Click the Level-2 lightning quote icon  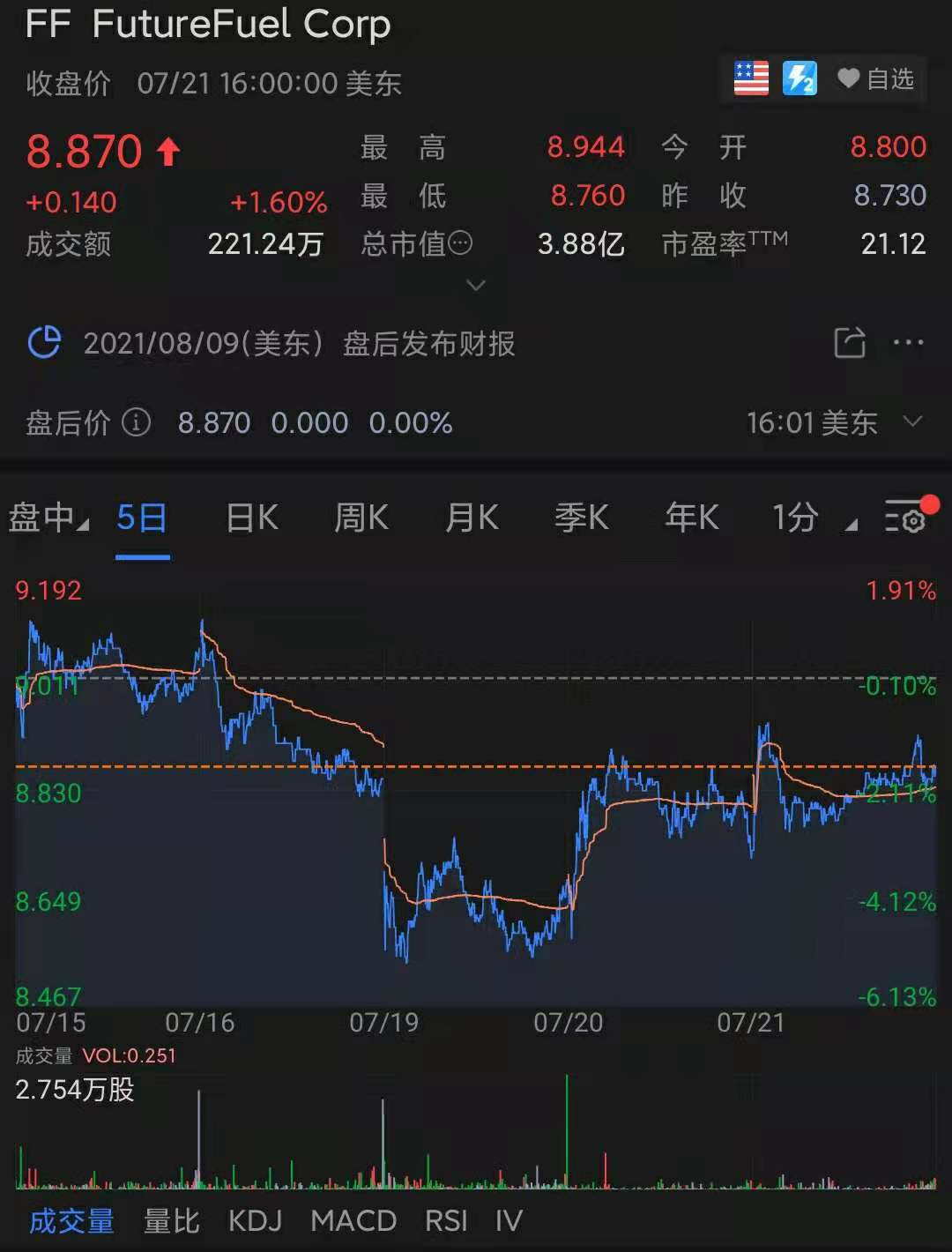pos(800,79)
